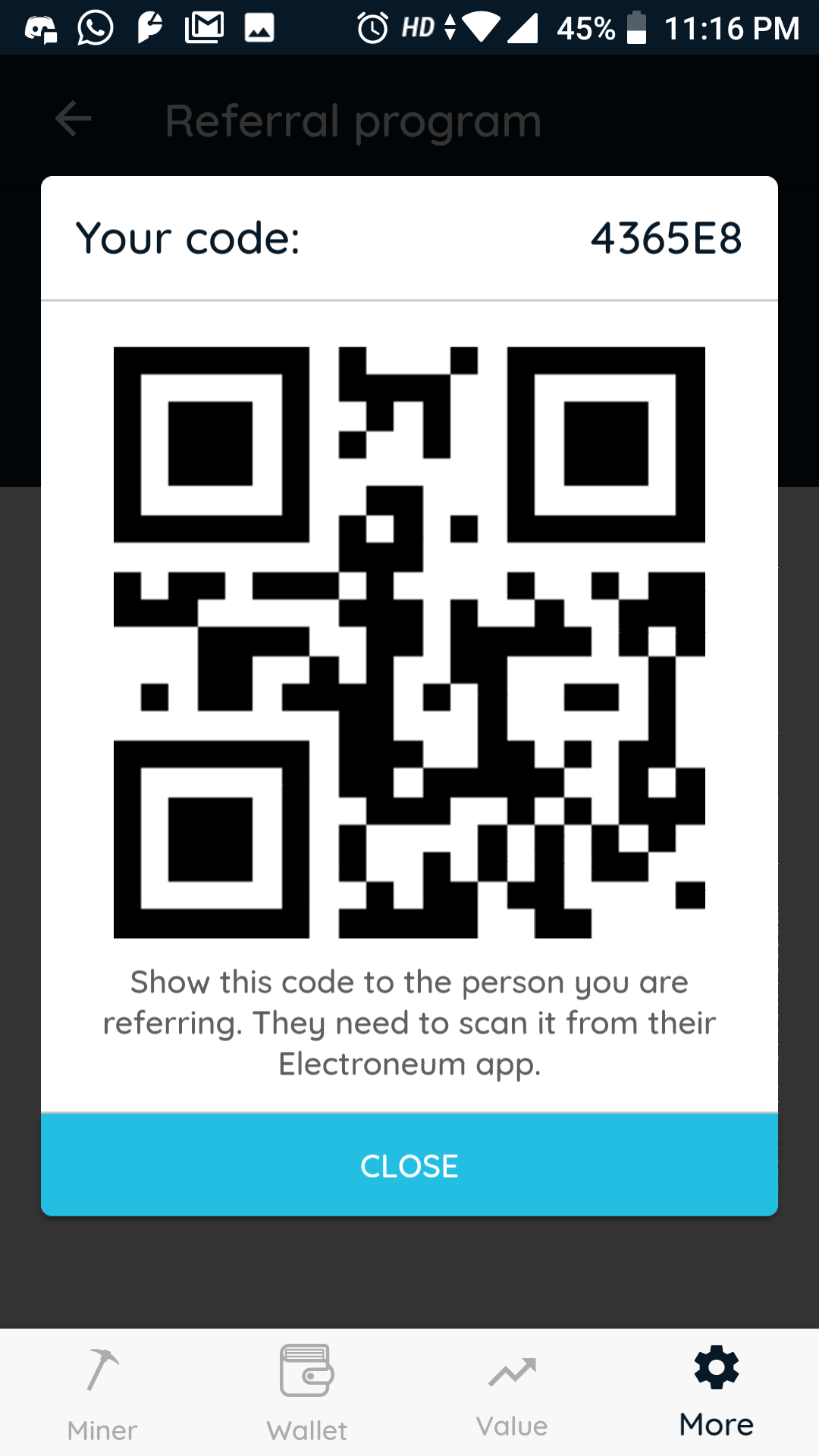Switch to the Miner tab
This screenshot has width=819, height=1456.
tap(102, 1394)
